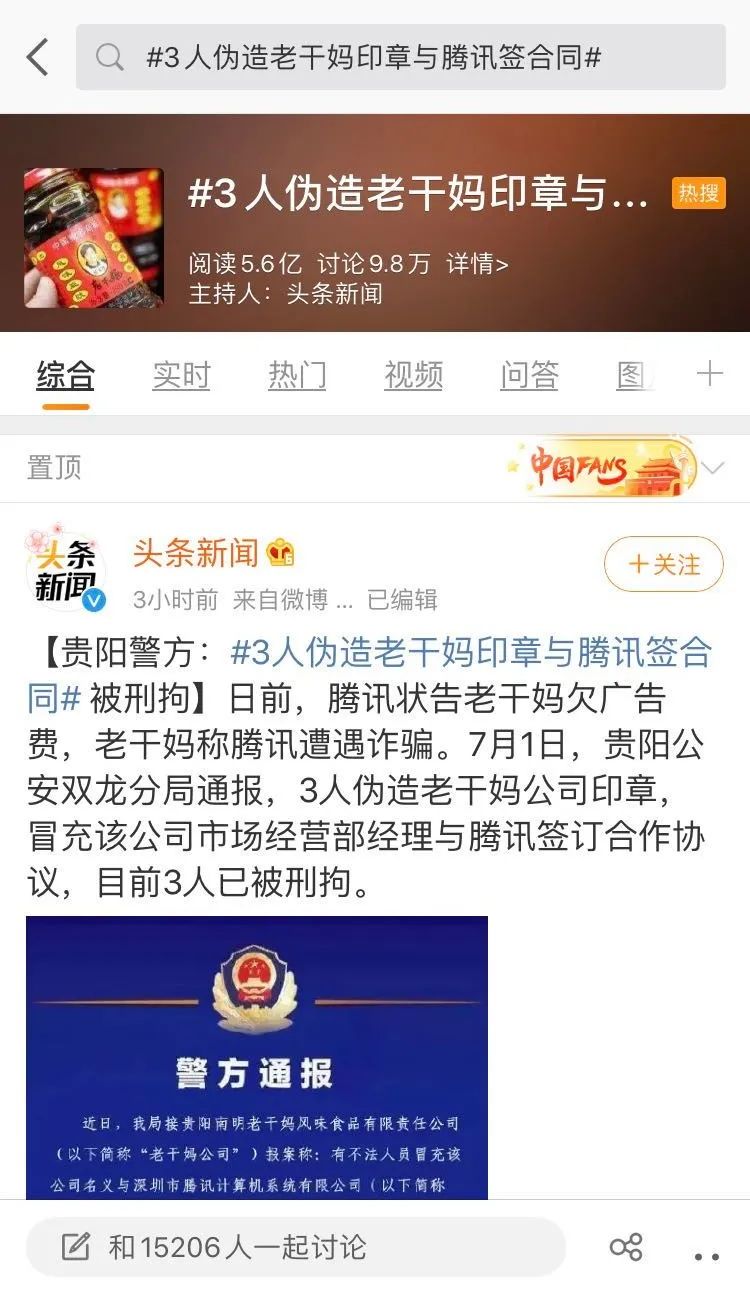The height and width of the screenshot is (1294, 750).
Task: Tap the plus icon beside the tabs
Action: pyautogui.click(x=709, y=375)
